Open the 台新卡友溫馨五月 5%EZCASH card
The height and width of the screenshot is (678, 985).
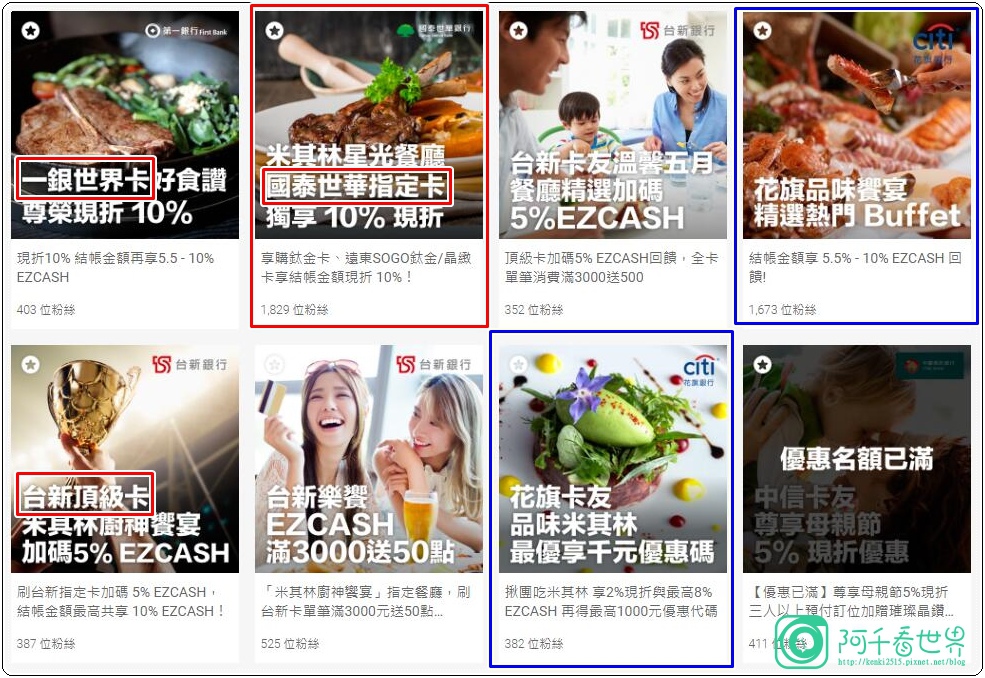point(612,125)
